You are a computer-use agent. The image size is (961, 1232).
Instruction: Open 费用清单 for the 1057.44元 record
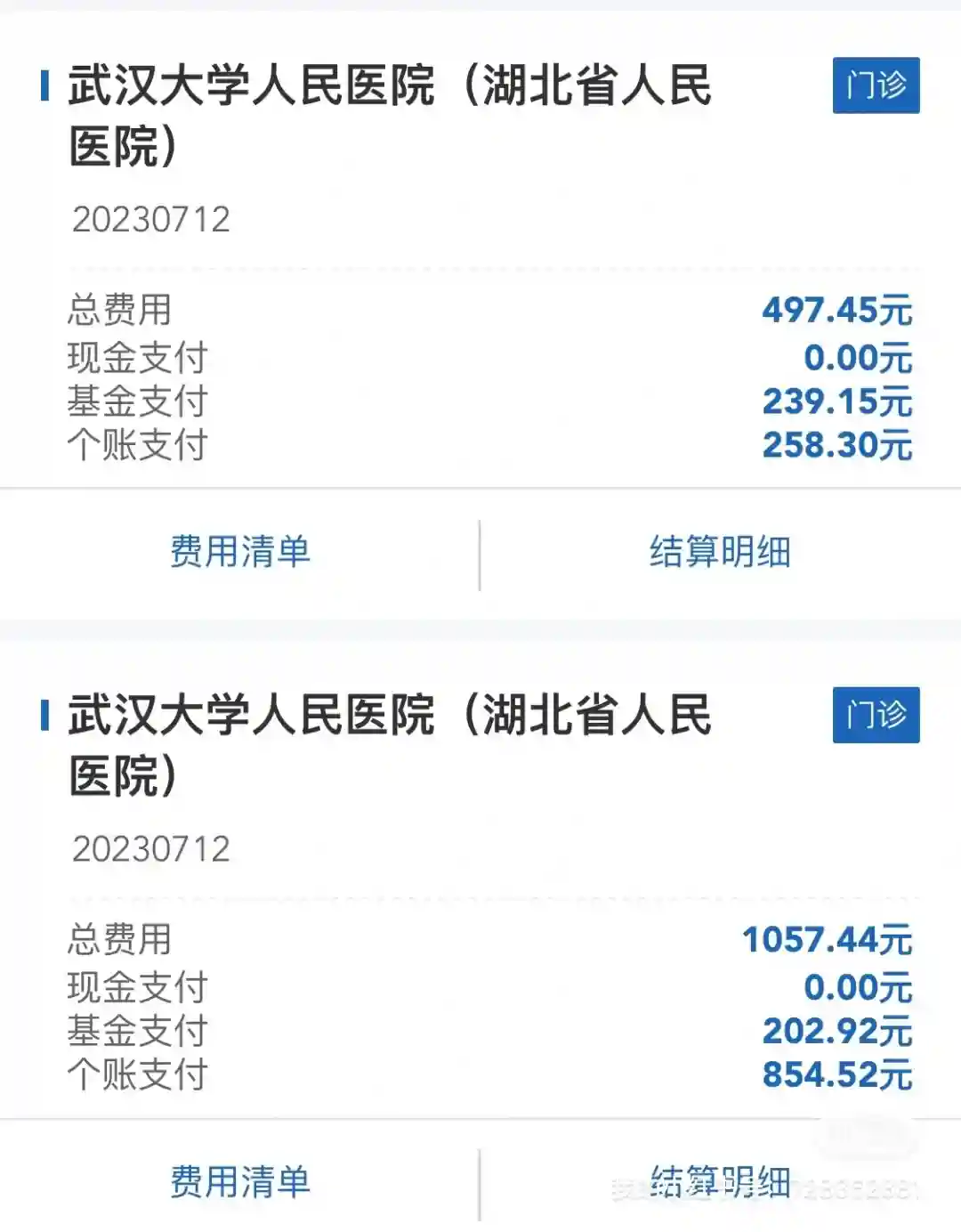click(x=240, y=1182)
